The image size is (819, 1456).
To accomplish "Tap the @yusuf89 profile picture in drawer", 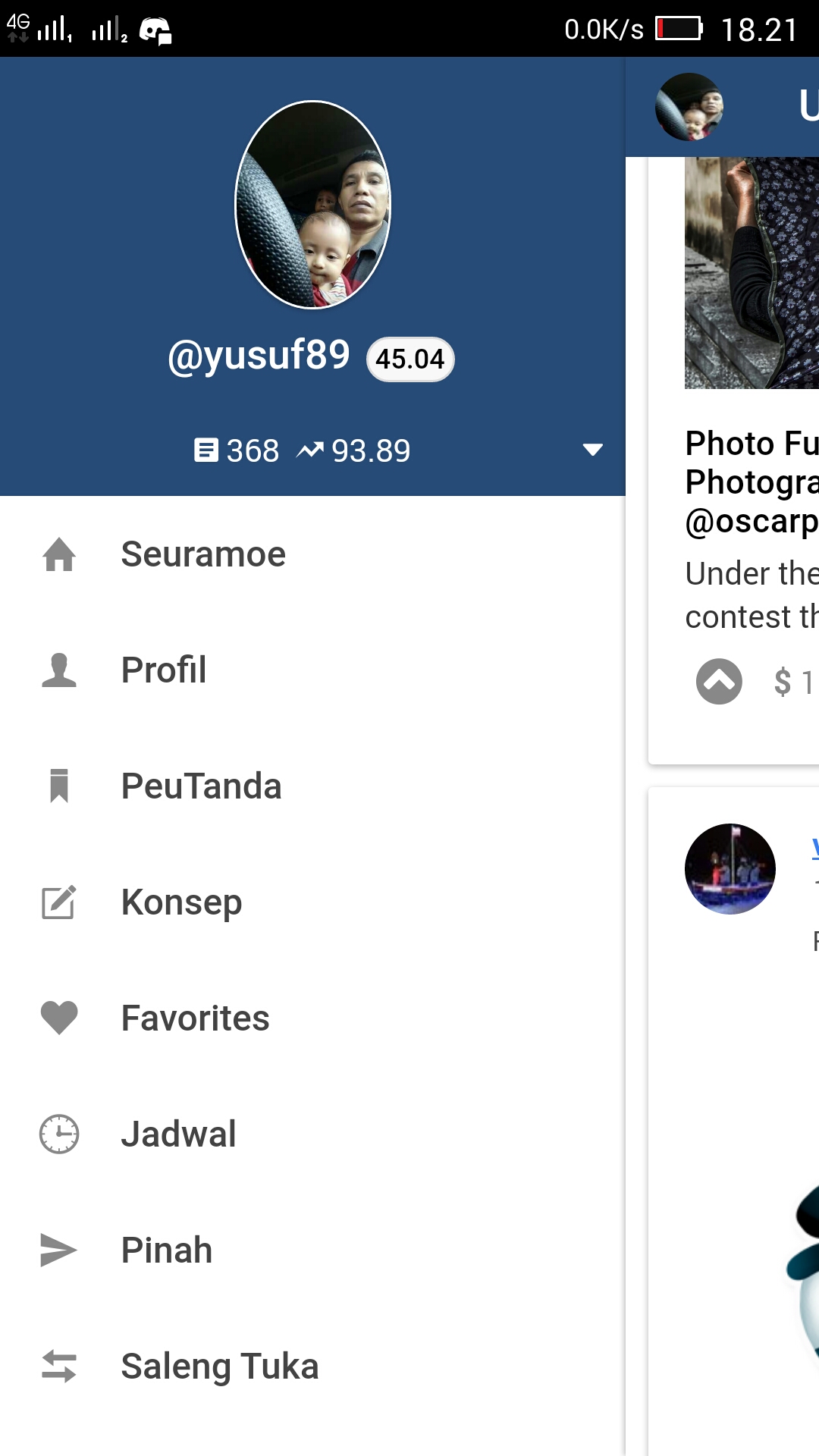I will click(x=313, y=205).
